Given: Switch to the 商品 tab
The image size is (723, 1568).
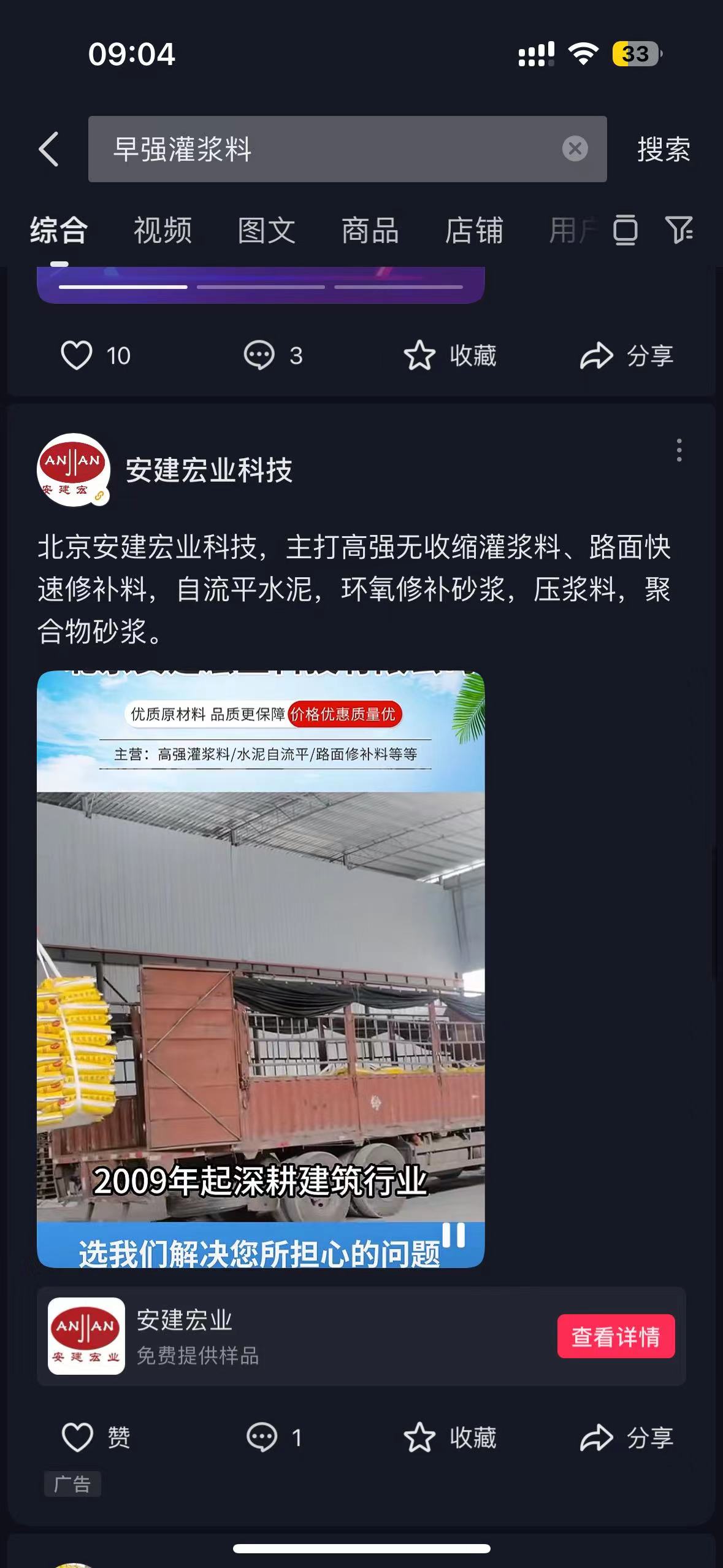Looking at the screenshot, I should [x=370, y=231].
